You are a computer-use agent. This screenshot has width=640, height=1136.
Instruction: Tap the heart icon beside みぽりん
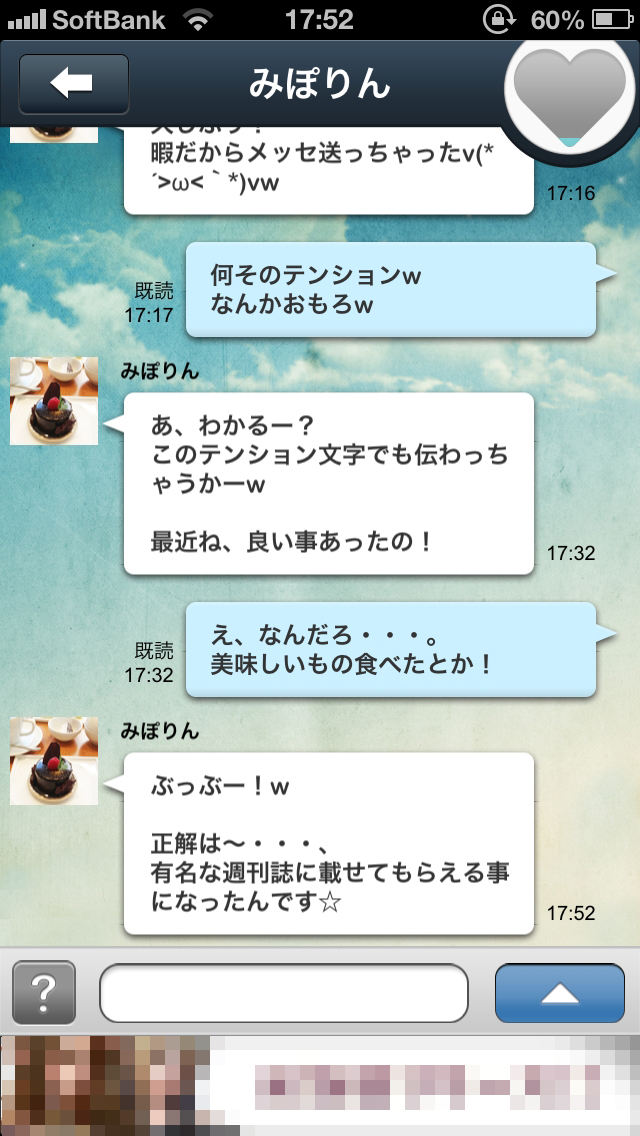(x=568, y=93)
